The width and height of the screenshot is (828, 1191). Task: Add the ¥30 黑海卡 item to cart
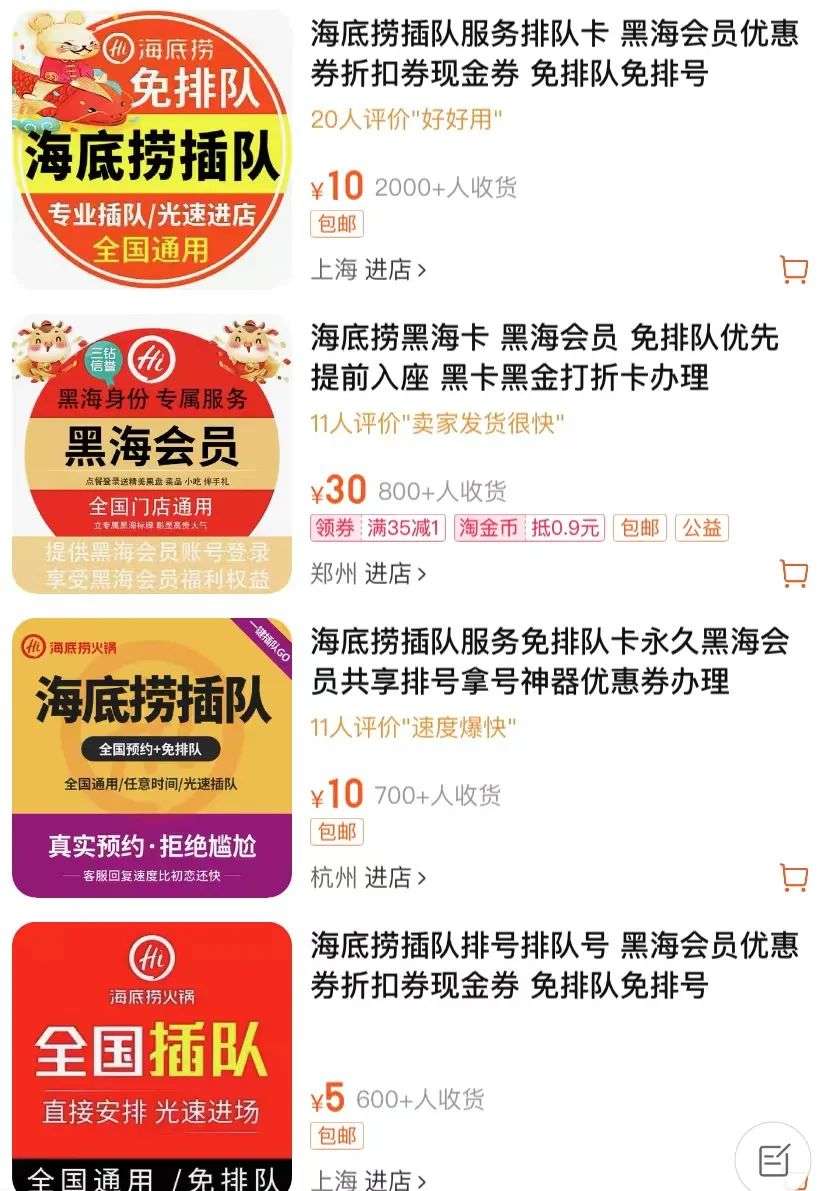pyautogui.click(x=793, y=573)
